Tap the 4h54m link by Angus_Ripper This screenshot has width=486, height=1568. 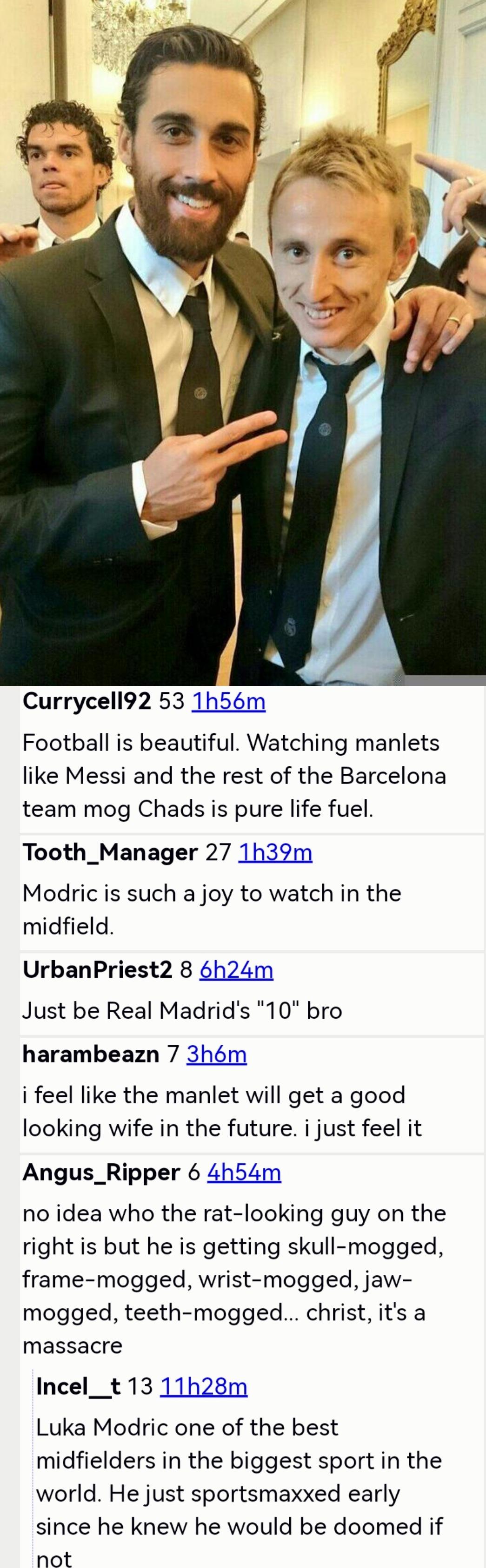[244, 1172]
